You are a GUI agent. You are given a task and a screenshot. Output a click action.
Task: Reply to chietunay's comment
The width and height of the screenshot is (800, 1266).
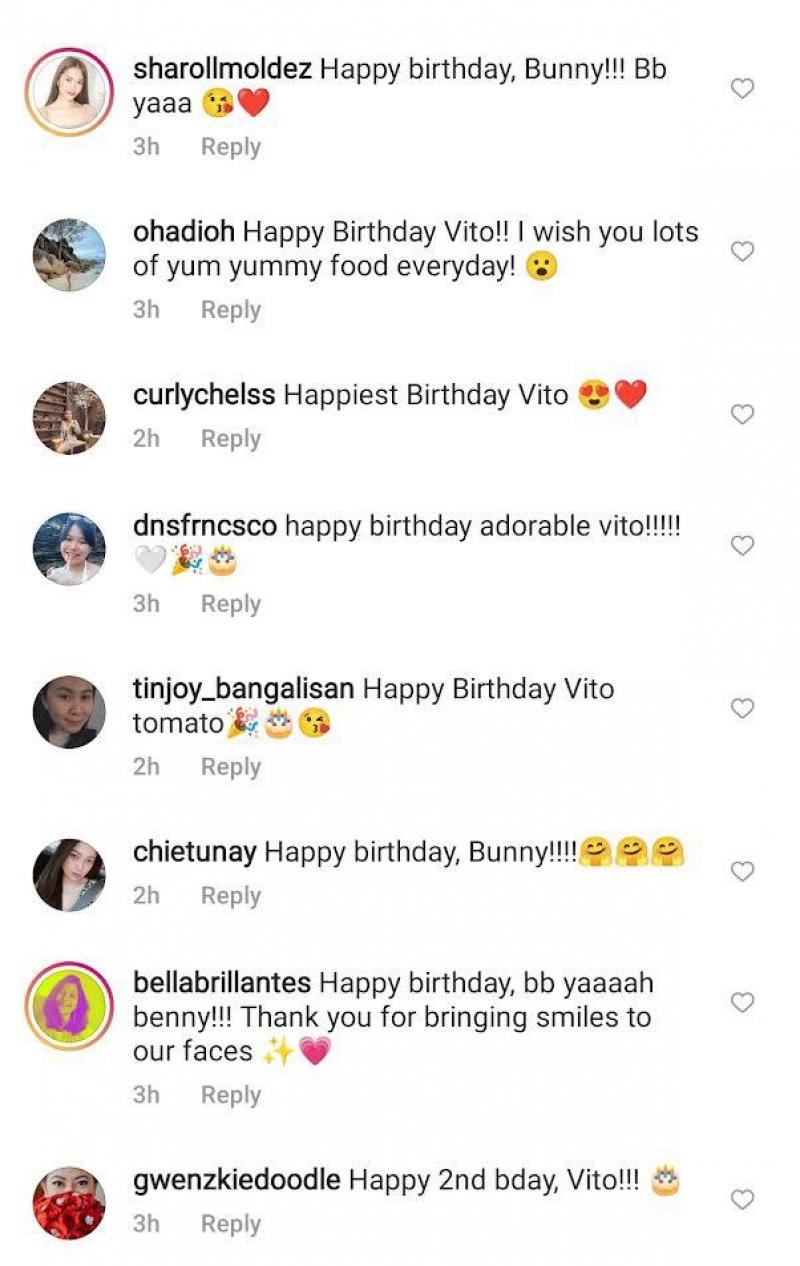tap(230, 896)
